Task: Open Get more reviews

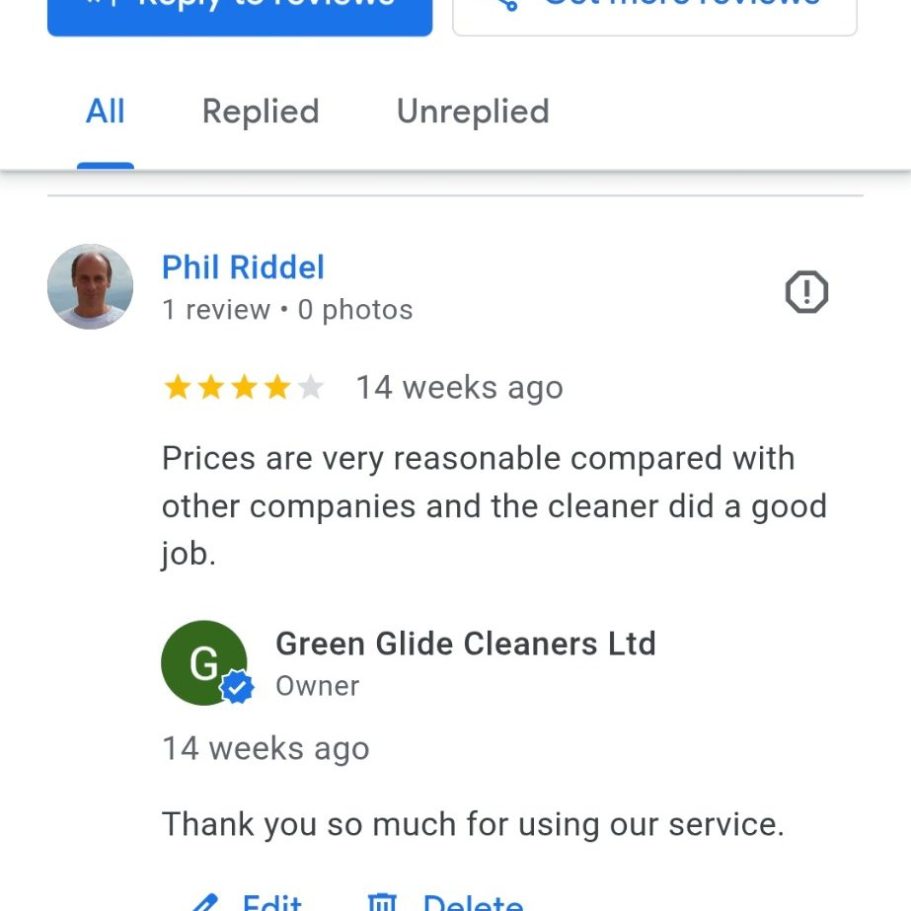Action: click(x=654, y=12)
